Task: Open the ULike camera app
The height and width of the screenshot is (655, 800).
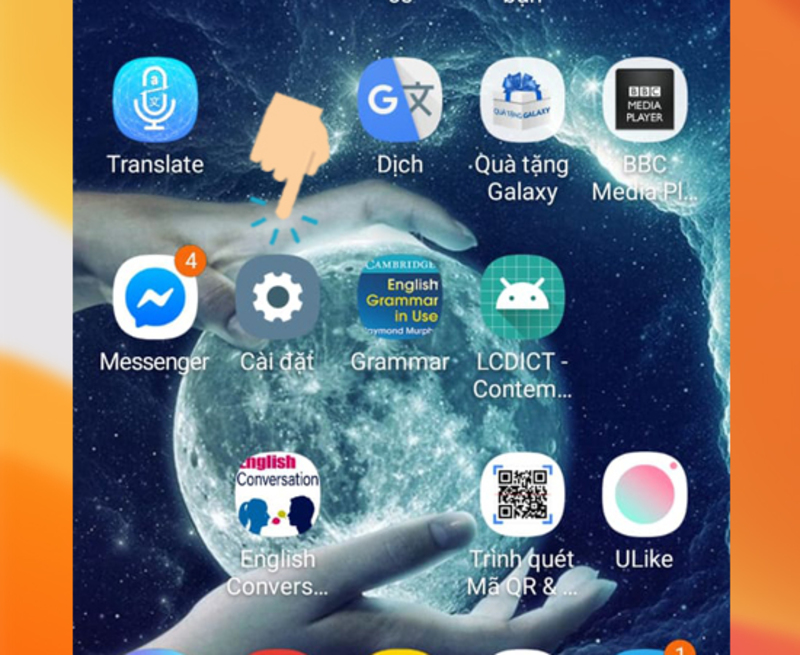Action: pyautogui.click(x=644, y=495)
